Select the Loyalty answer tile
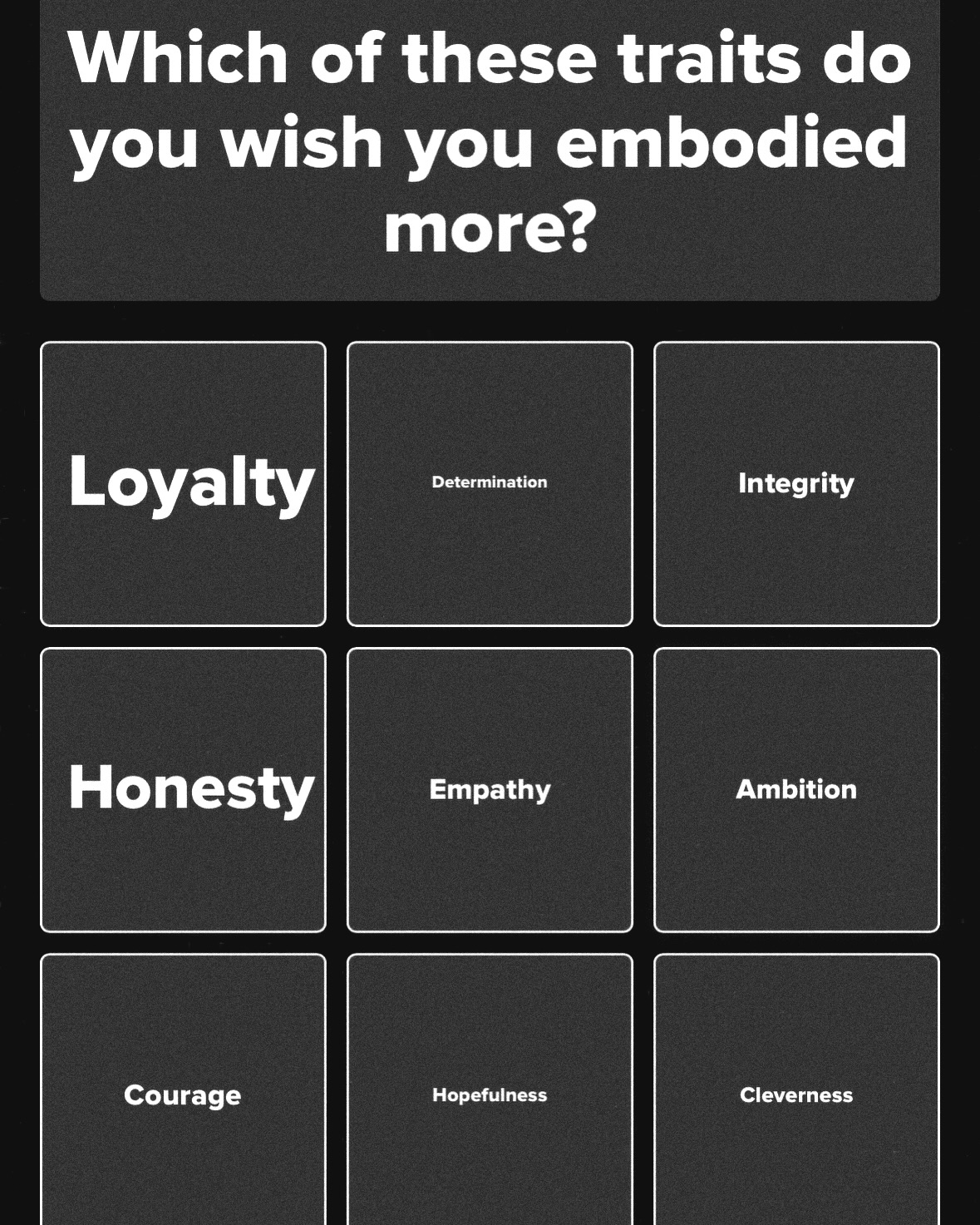This screenshot has height=1225, width=980. [x=183, y=483]
